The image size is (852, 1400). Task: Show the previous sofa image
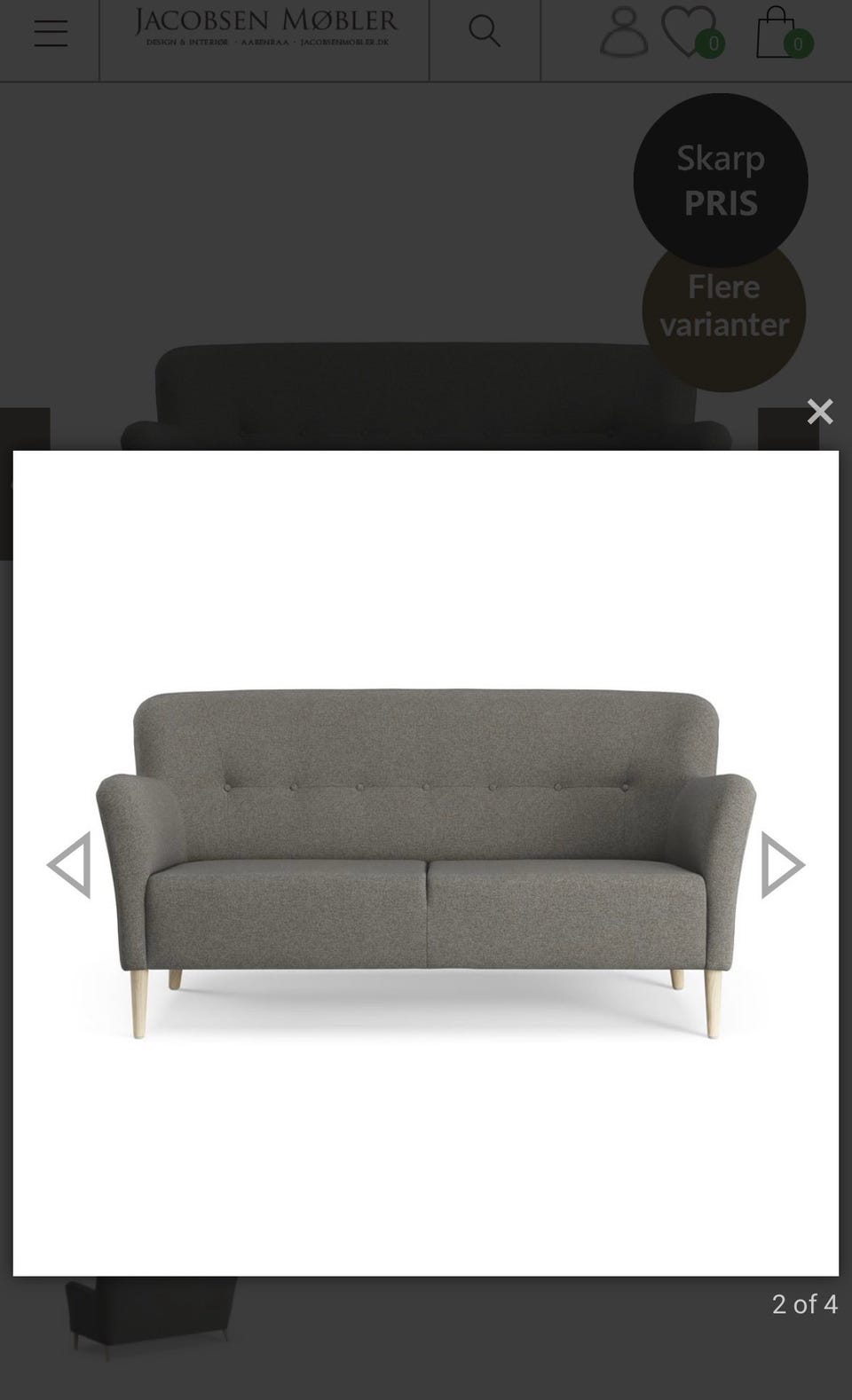coord(69,865)
